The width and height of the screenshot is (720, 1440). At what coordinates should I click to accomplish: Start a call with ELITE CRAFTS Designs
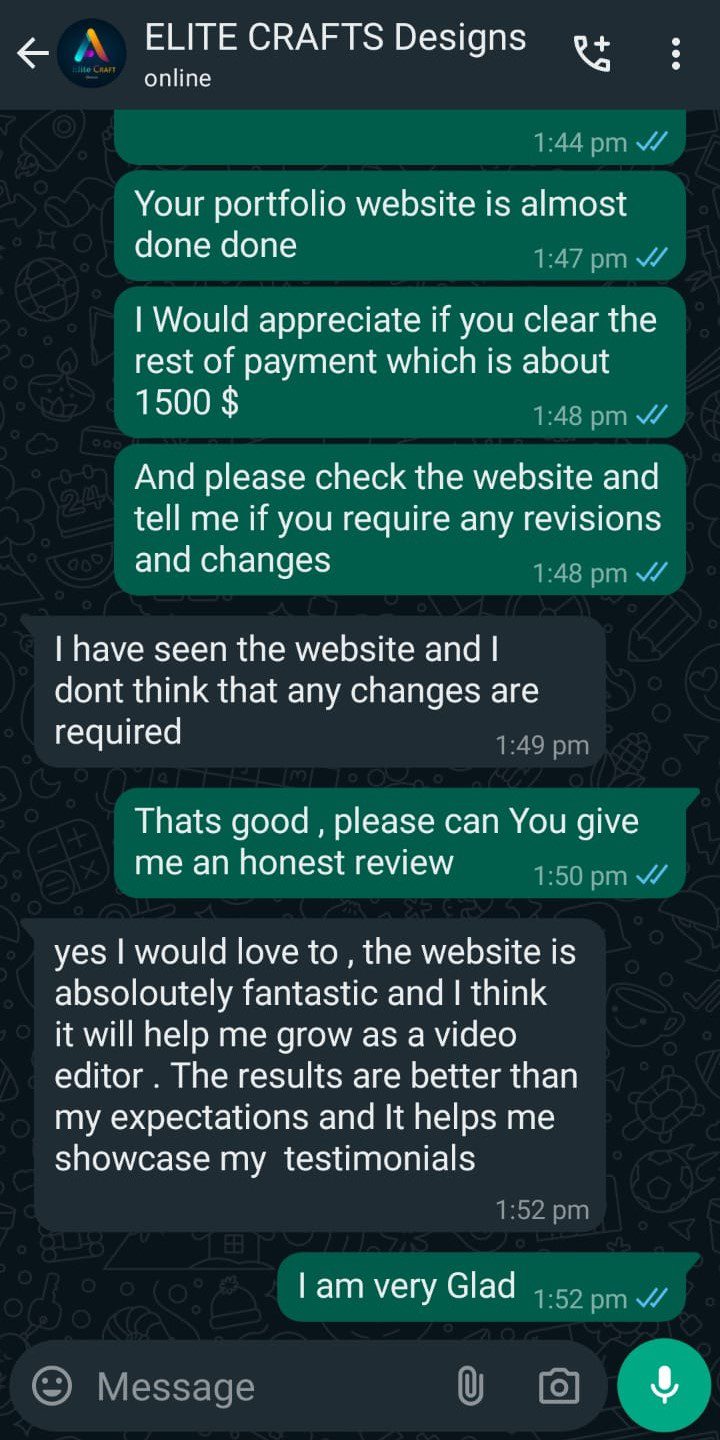pos(591,54)
